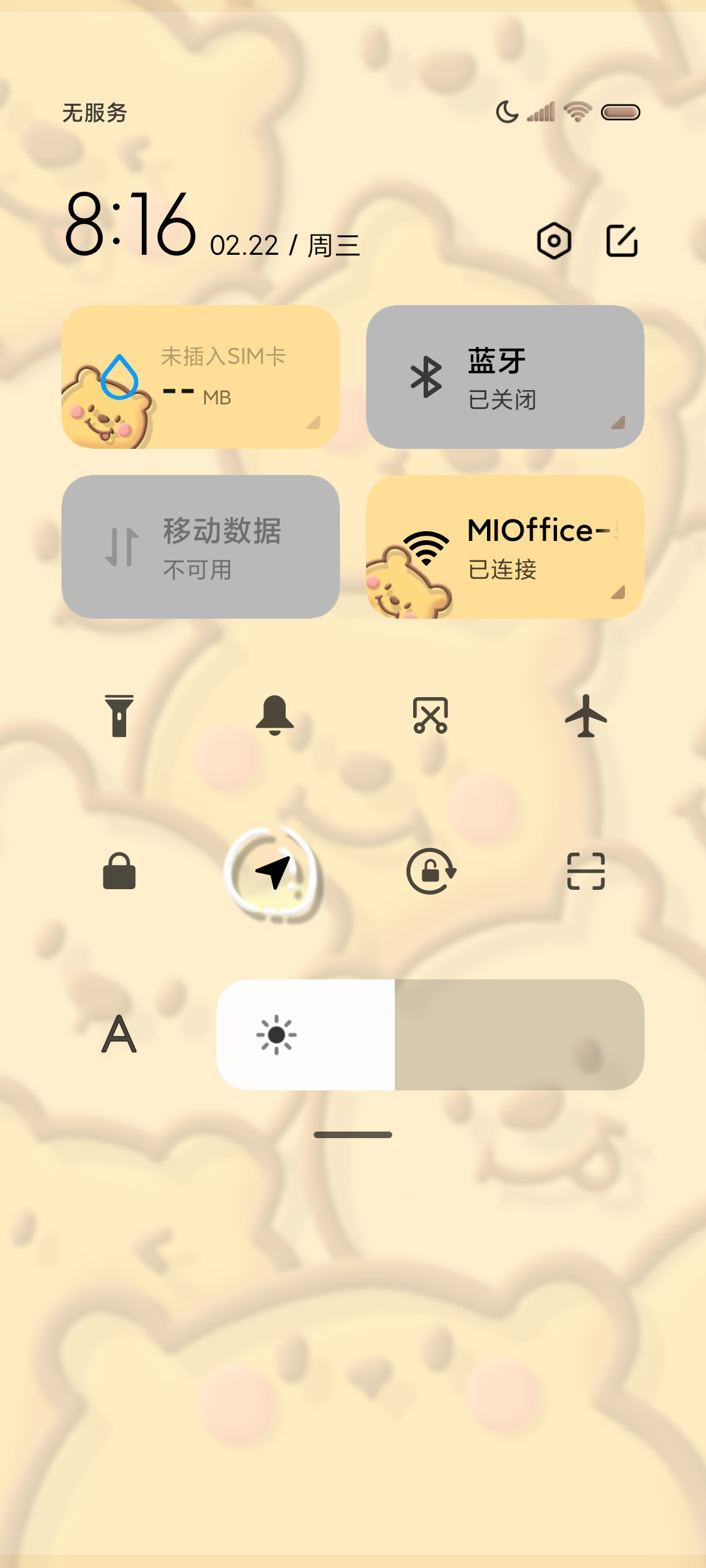Toggle the bell sound mode icon

(275, 715)
